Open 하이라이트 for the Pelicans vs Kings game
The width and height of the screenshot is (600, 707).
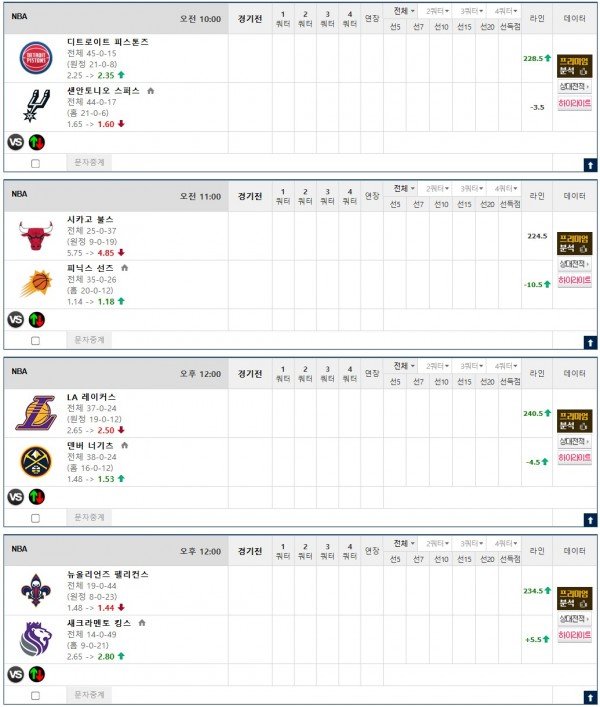[574, 635]
